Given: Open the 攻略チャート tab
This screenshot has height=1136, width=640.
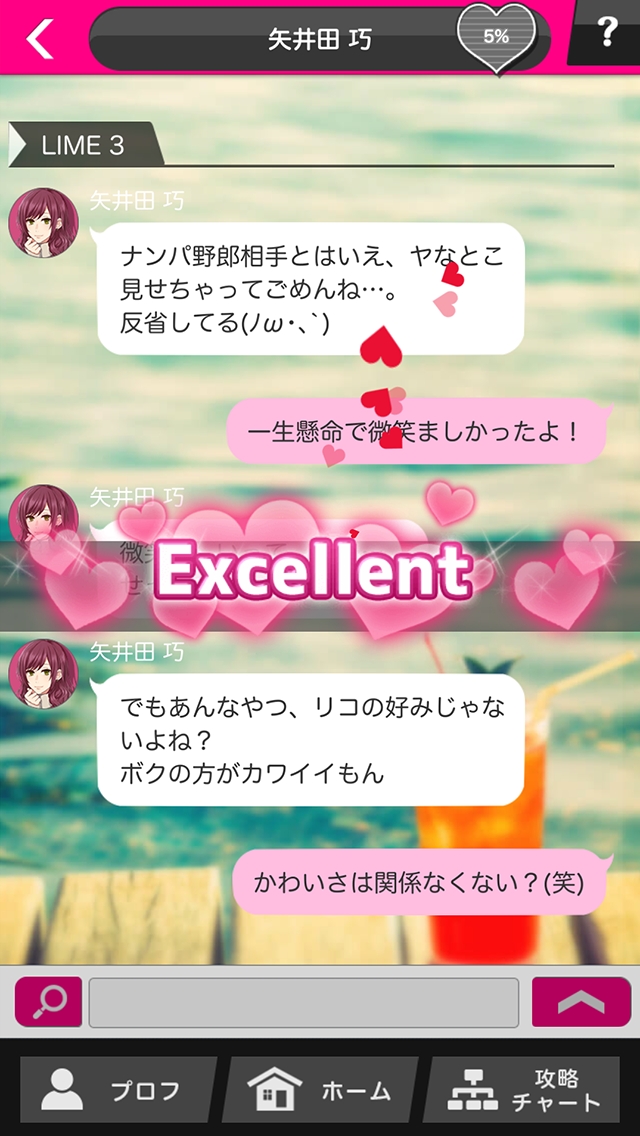Looking at the screenshot, I should [528, 1090].
